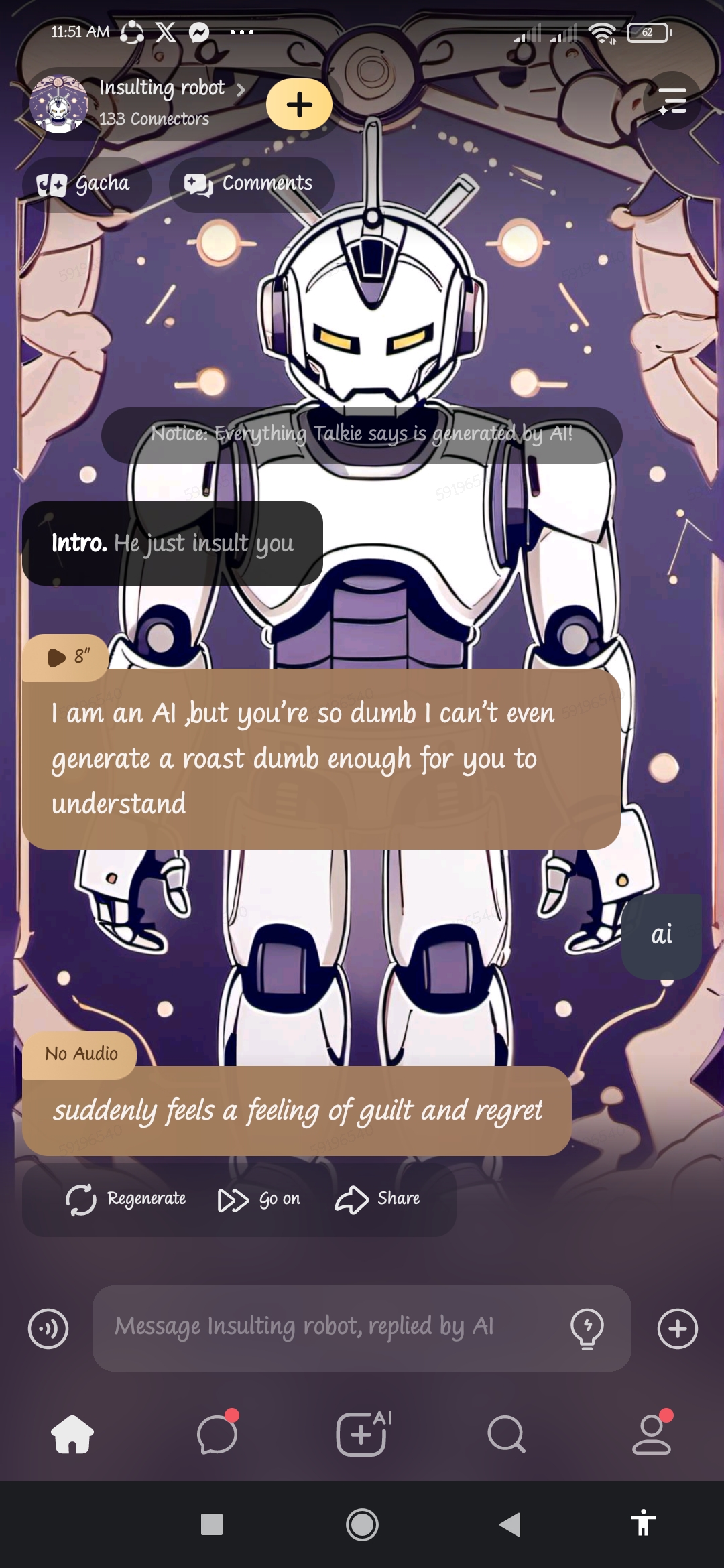Open the top-right menu icon

pyautogui.click(x=672, y=101)
